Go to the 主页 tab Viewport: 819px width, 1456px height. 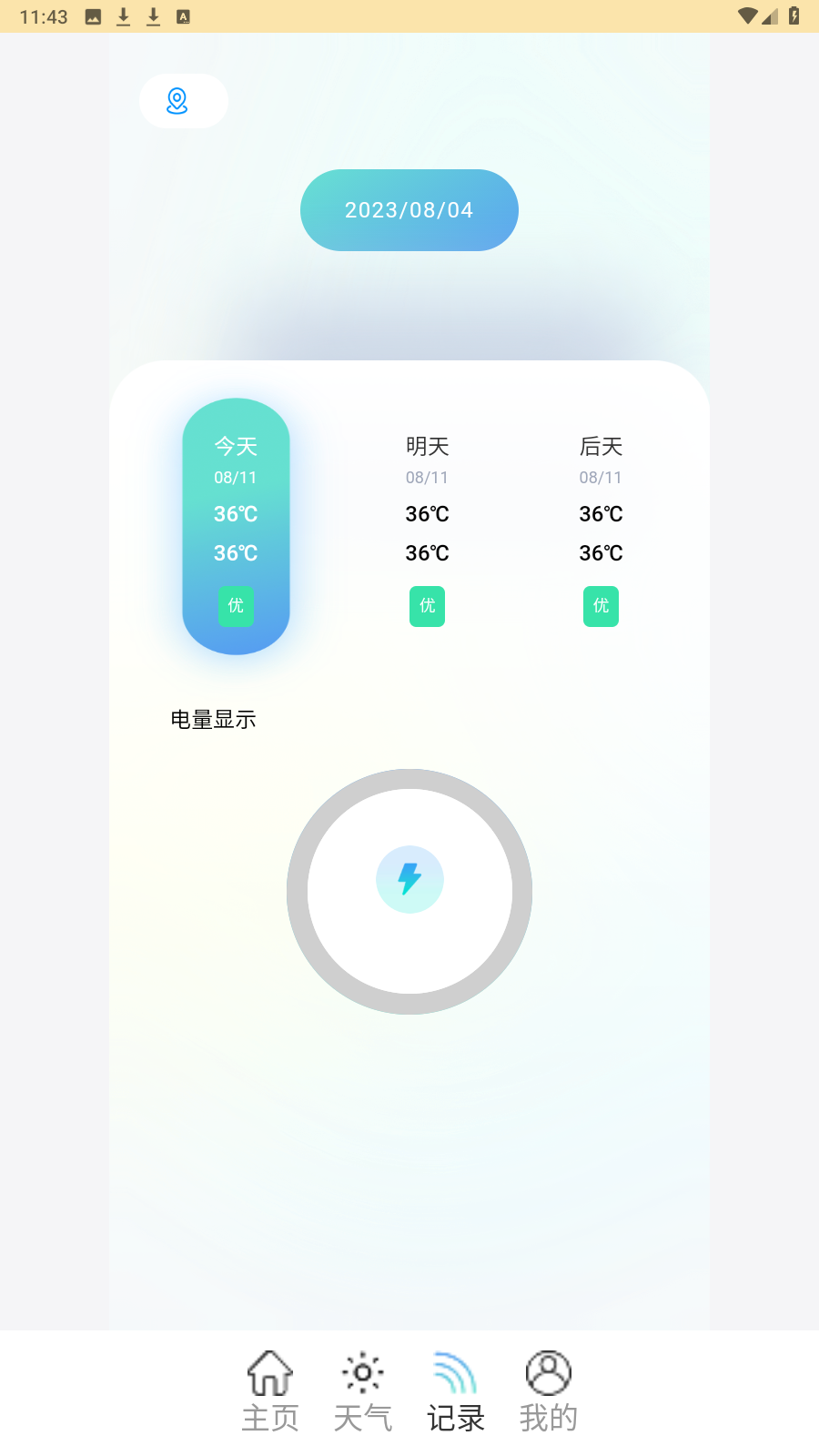click(270, 1390)
